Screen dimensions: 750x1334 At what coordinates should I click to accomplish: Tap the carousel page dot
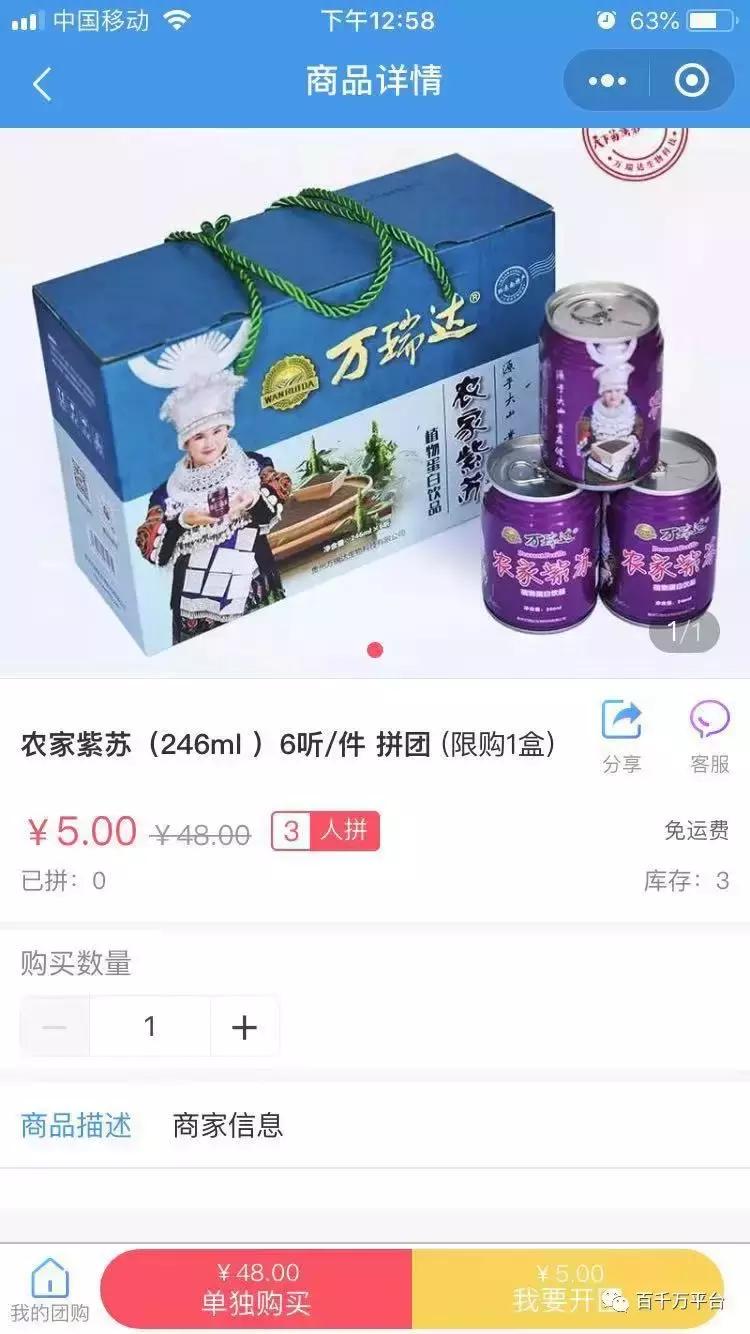coord(375,648)
